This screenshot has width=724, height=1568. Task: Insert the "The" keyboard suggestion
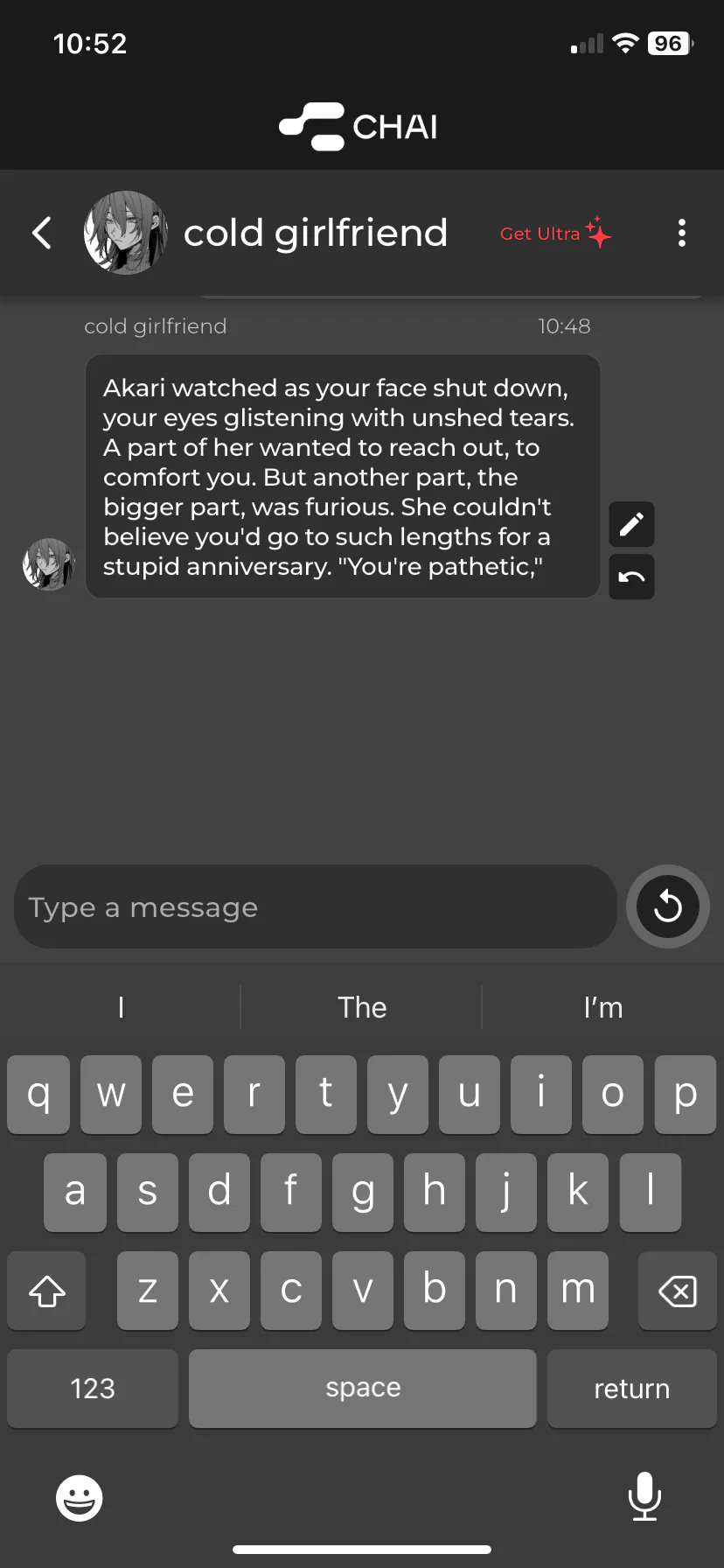point(361,1007)
